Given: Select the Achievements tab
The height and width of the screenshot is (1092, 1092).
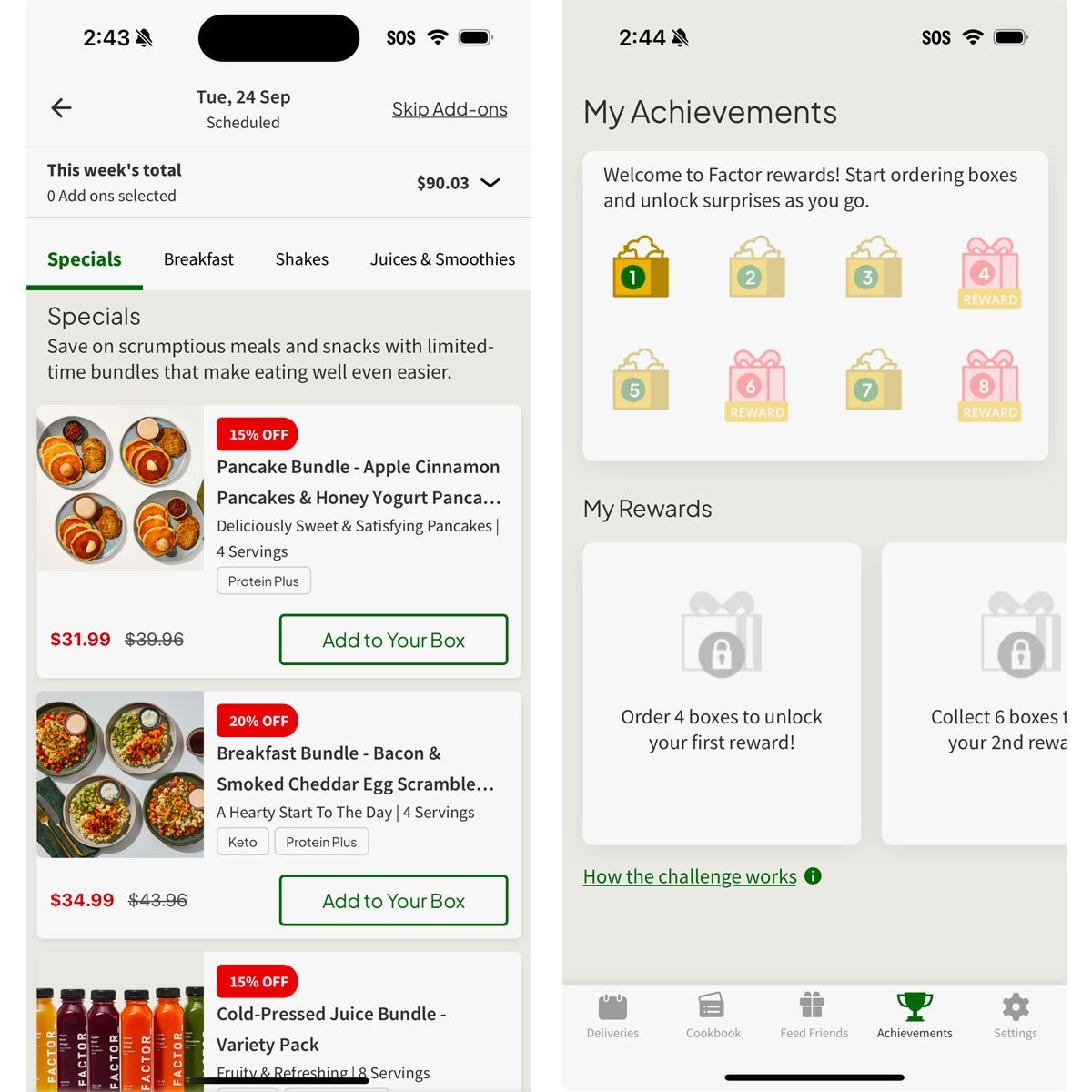Looking at the screenshot, I should (x=915, y=1016).
